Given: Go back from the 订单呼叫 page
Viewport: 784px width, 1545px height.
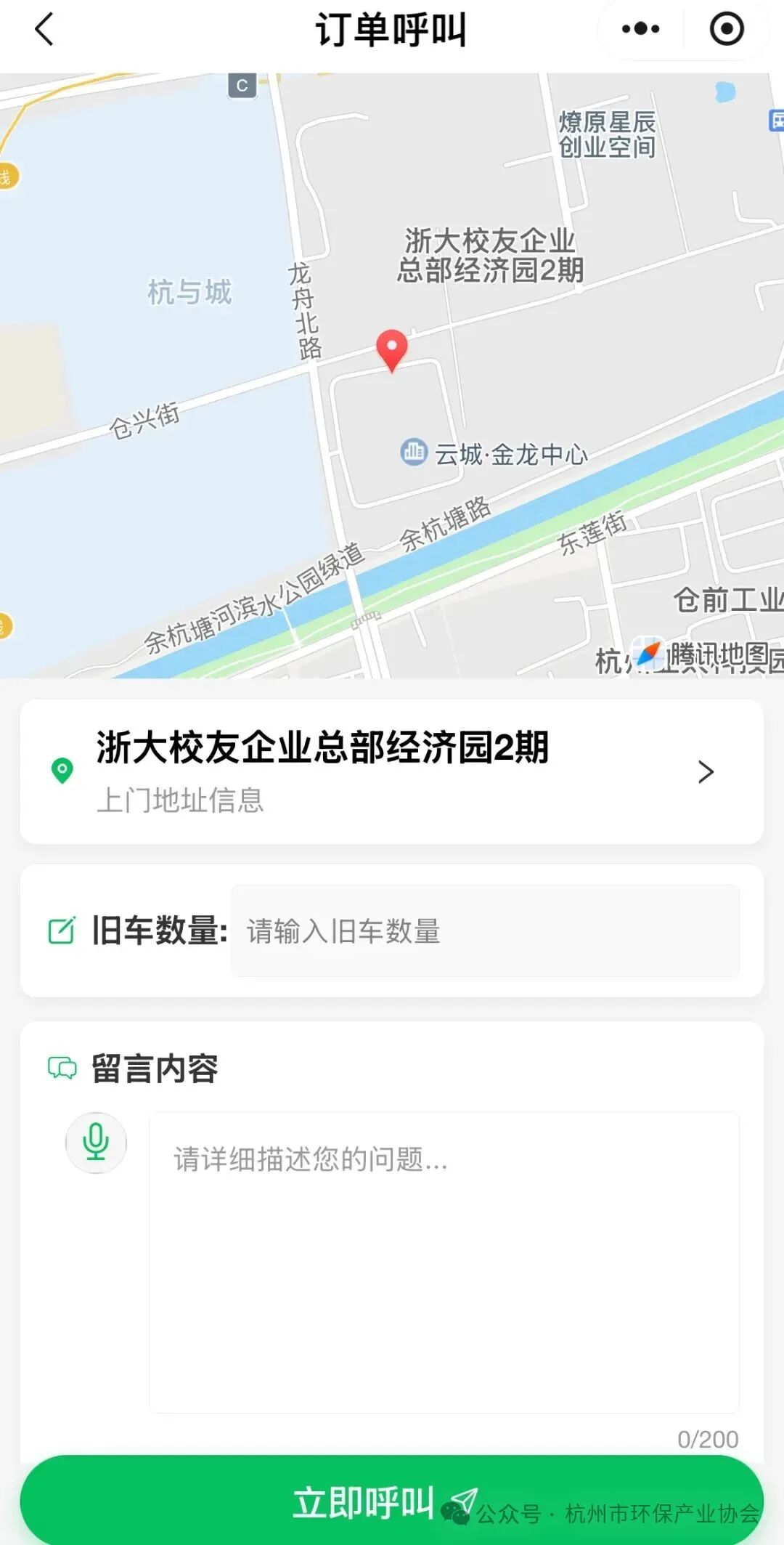Looking at the screenshot, I should [45, 30].
